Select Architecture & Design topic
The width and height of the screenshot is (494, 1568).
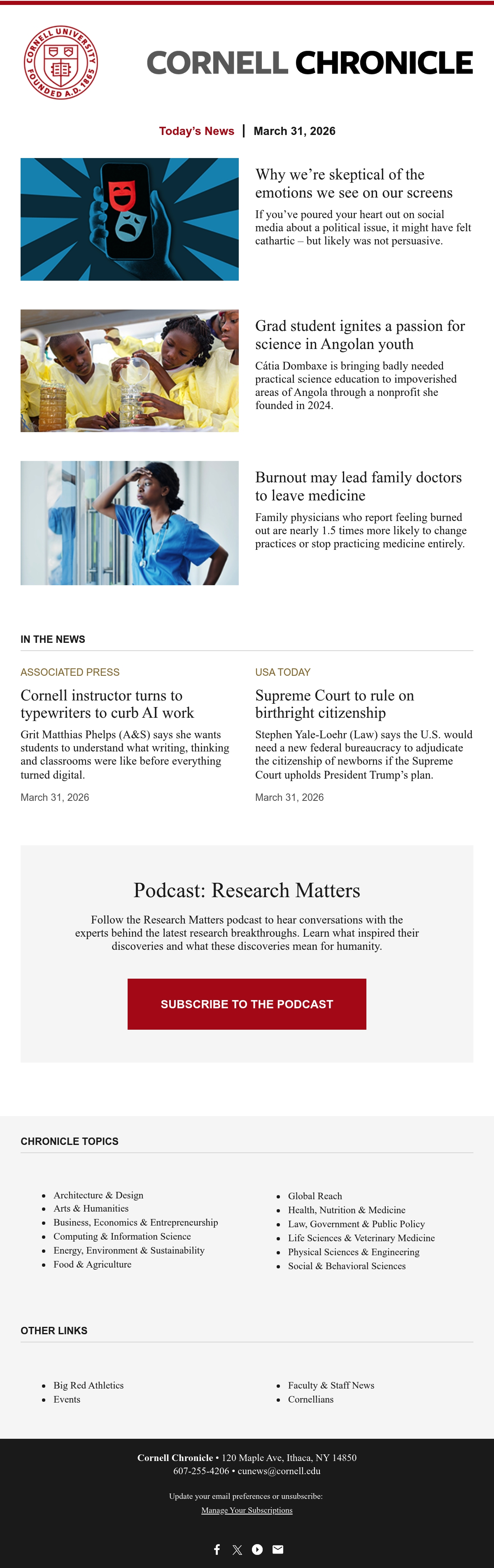[99, 1195]
